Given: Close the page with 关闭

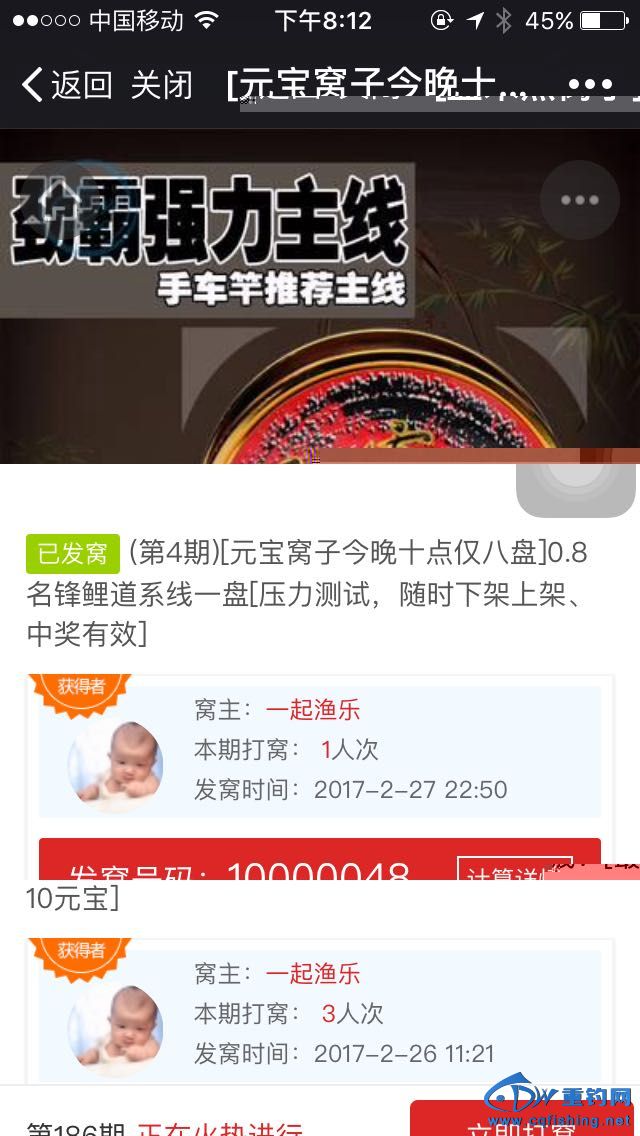Looking at the screenshot, I should point(161,85).
